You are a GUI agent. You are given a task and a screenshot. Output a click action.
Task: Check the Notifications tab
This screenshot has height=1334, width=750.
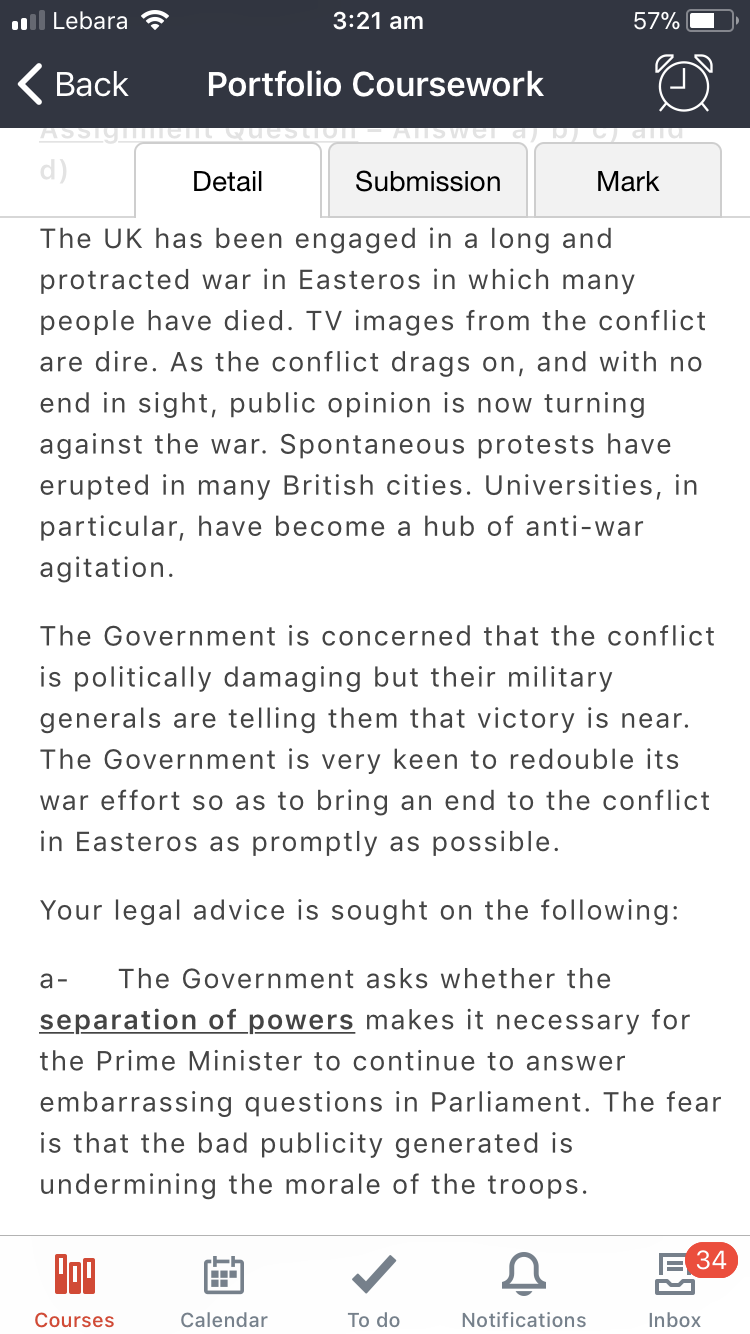524,1289
